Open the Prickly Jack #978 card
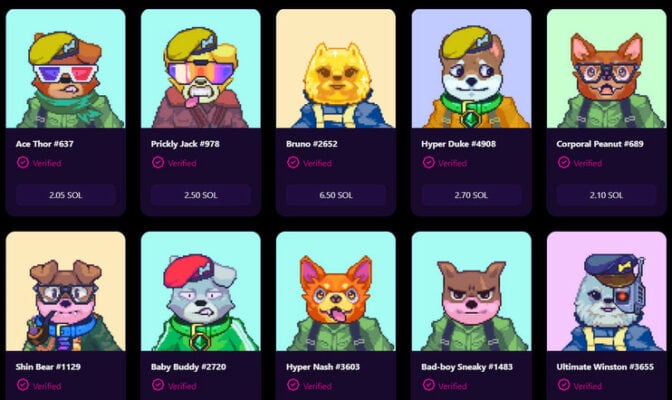 tap(200, 70)
